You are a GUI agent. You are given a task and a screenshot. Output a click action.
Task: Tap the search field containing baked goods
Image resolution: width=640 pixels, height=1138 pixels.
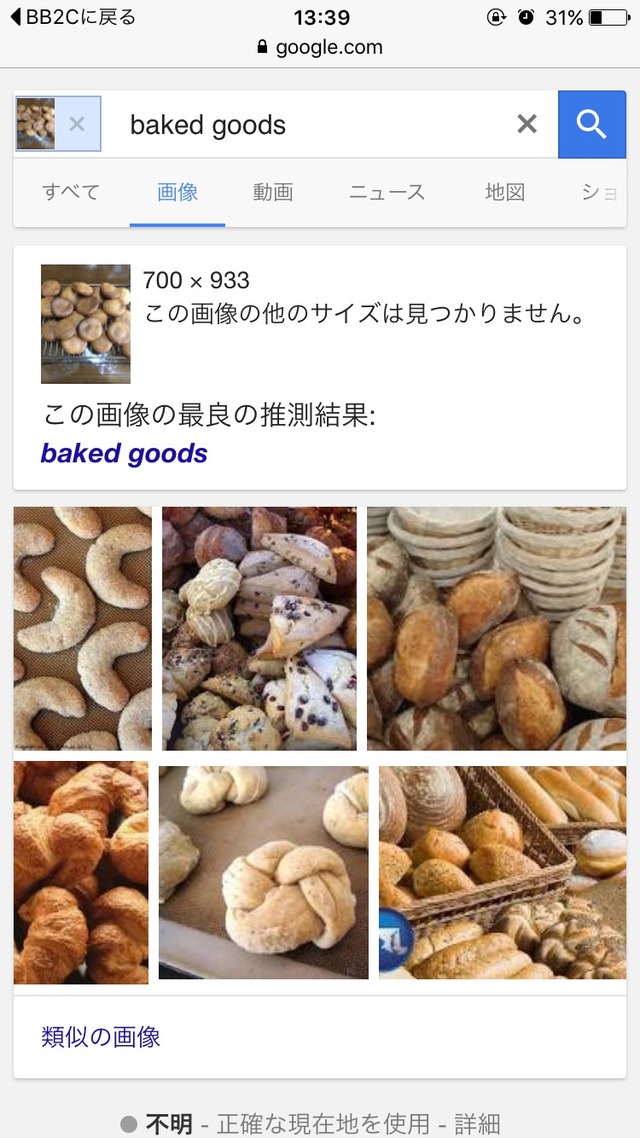click(x=310, y=124)
